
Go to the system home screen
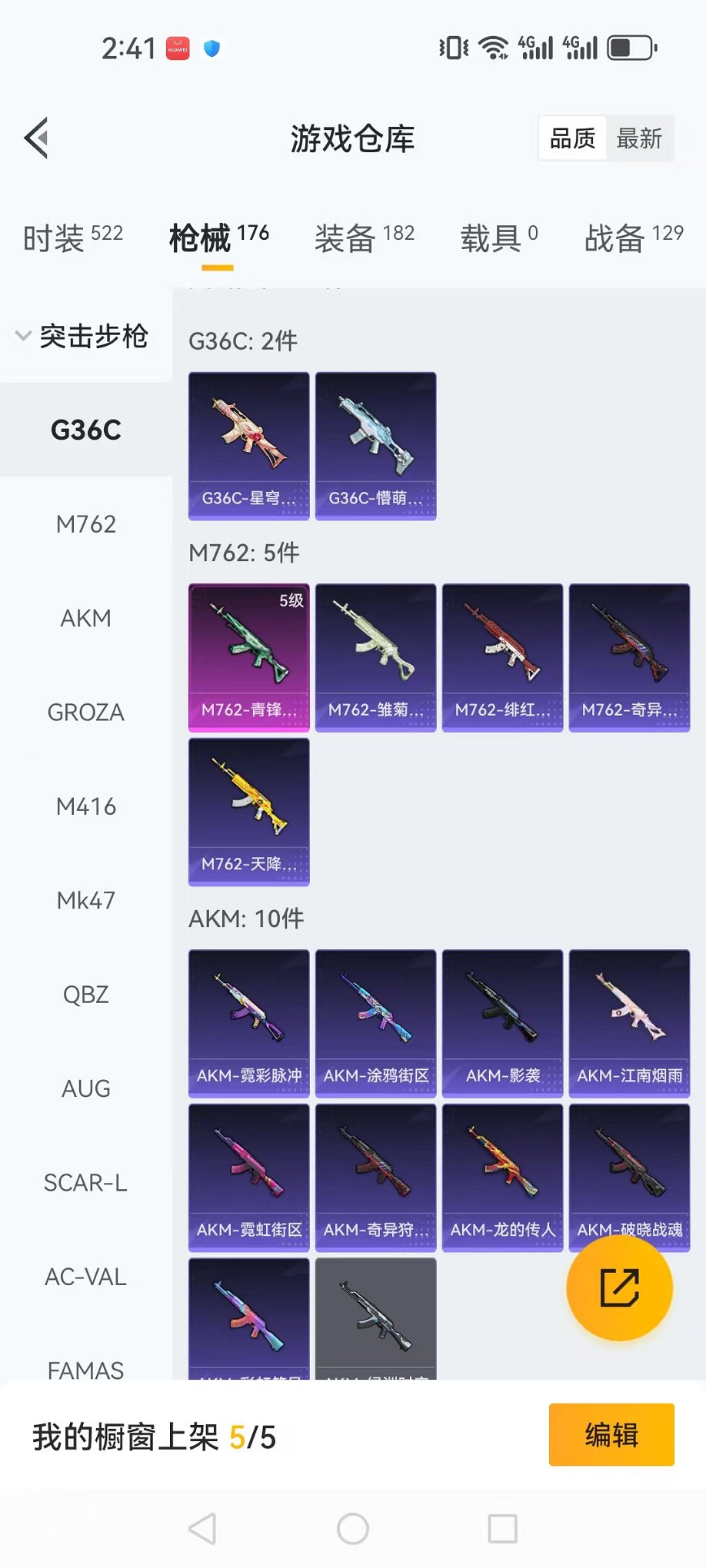click(x=353, y=1529)
